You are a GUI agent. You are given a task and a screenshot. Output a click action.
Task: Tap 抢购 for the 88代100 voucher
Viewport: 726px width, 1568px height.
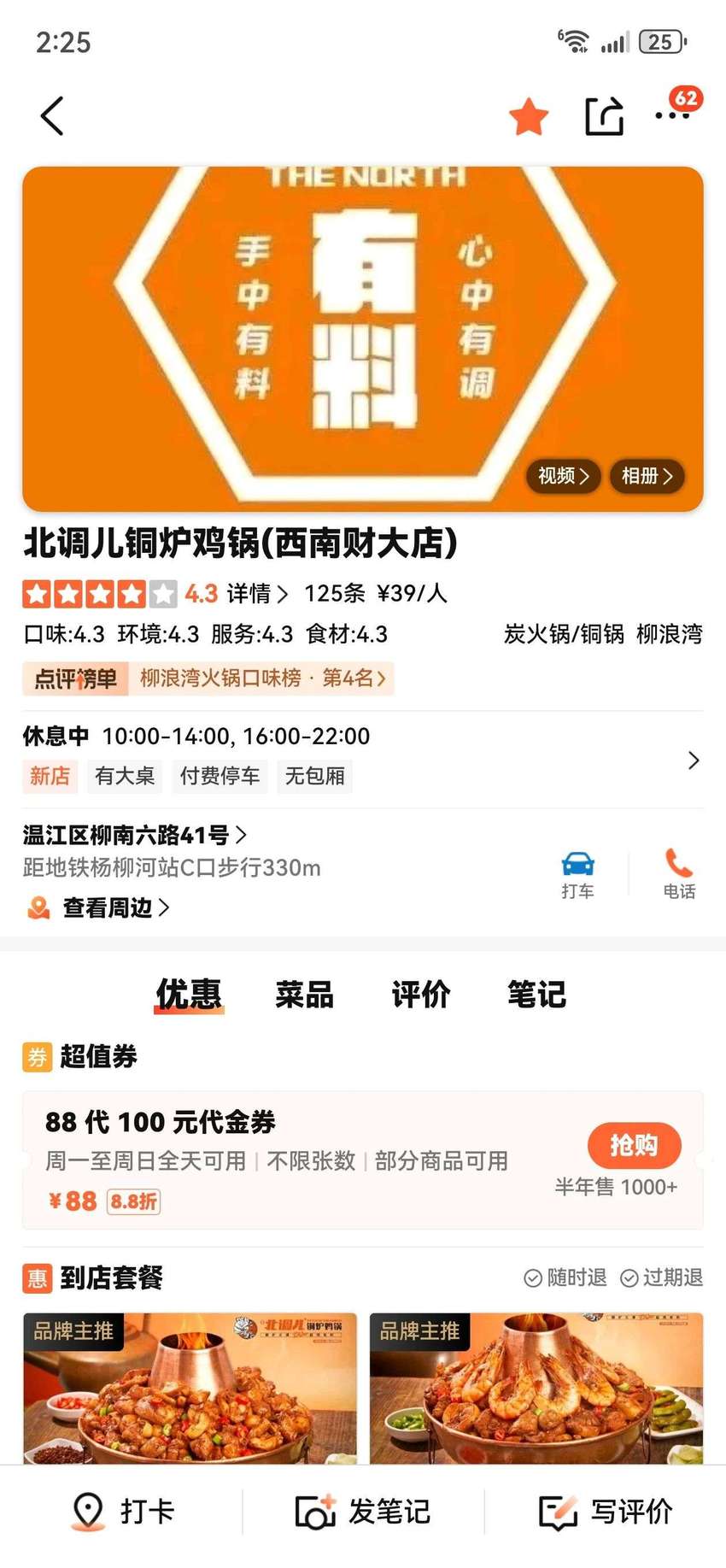[x=634, y=1145]
